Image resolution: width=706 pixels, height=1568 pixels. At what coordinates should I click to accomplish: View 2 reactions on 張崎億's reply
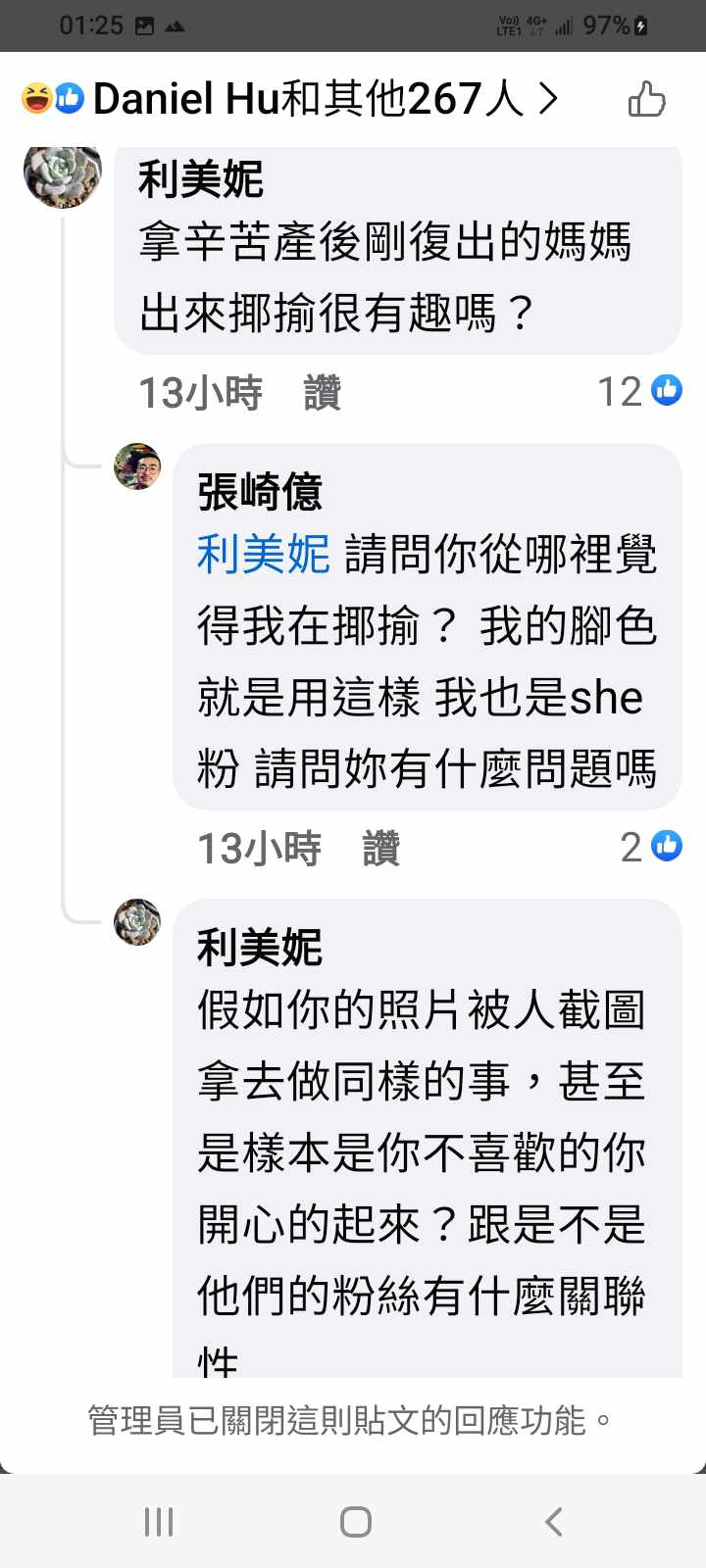(650, 847)
